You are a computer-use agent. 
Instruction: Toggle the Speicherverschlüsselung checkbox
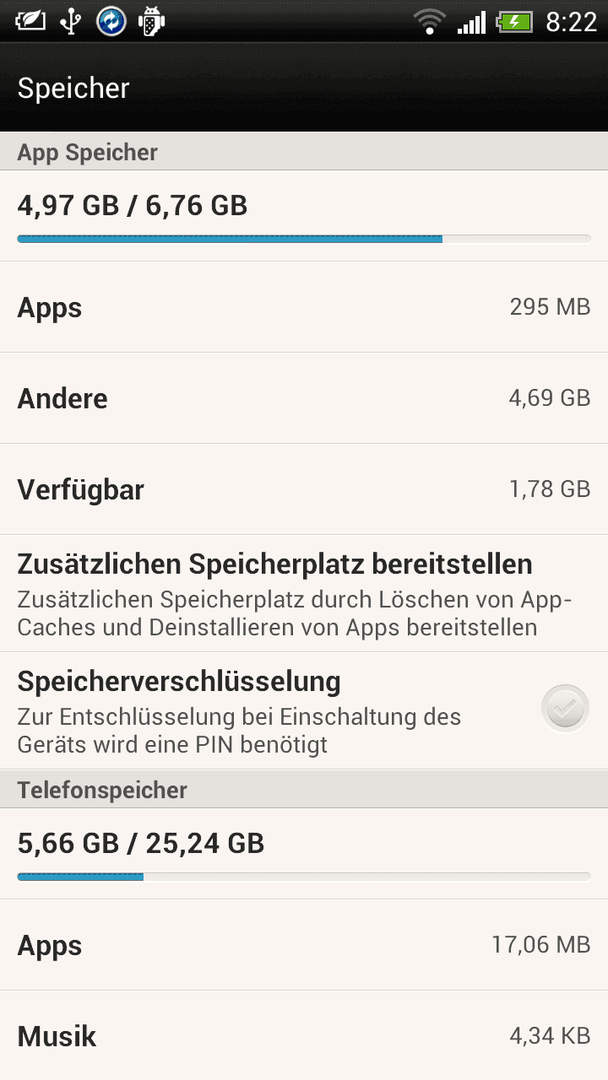(565, 708)
